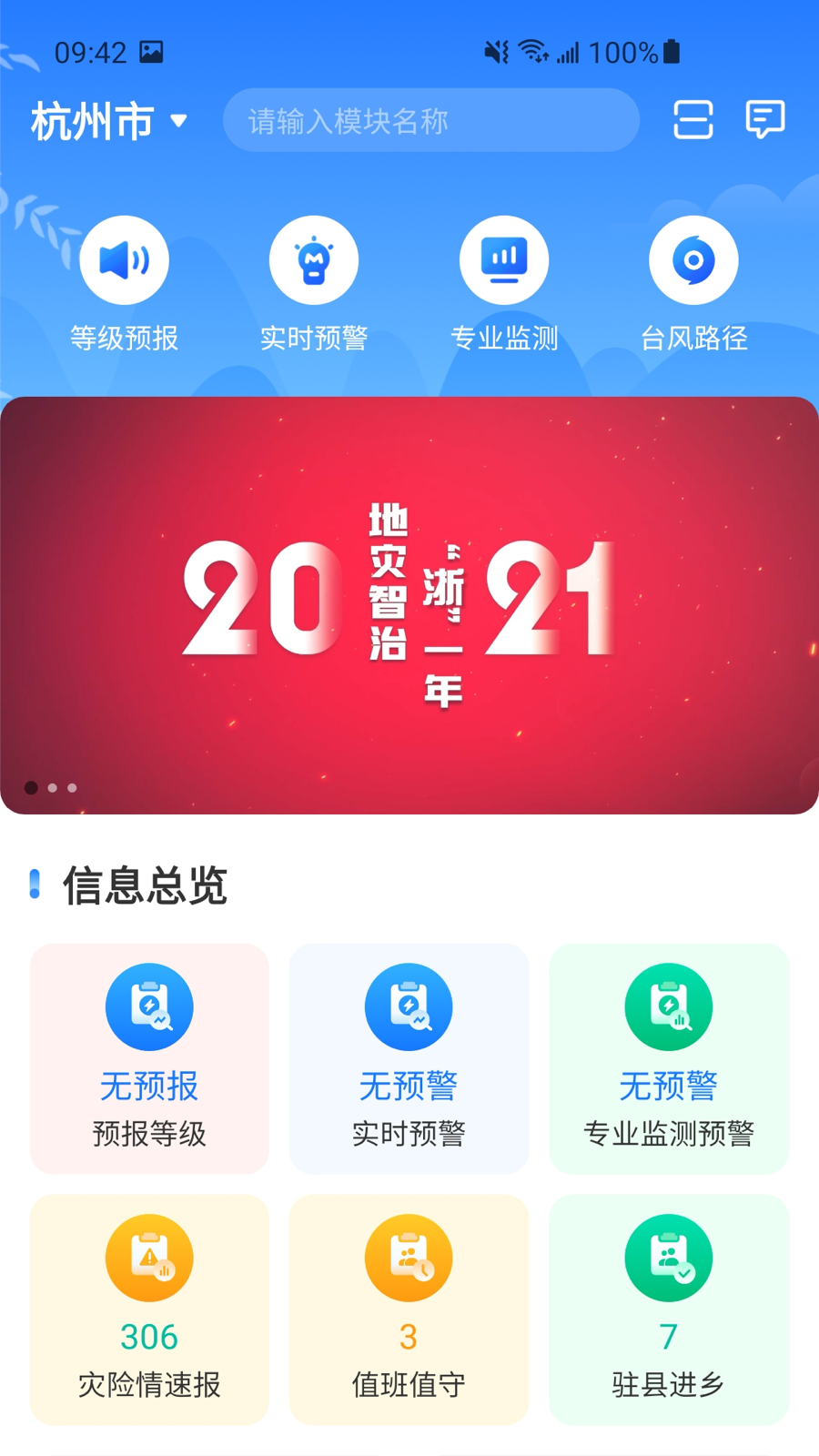This screenshot has width=819, height=1456.
Task: Open the 杭州市 city selector
Action: pyautogui.click(x=91, y=122)
